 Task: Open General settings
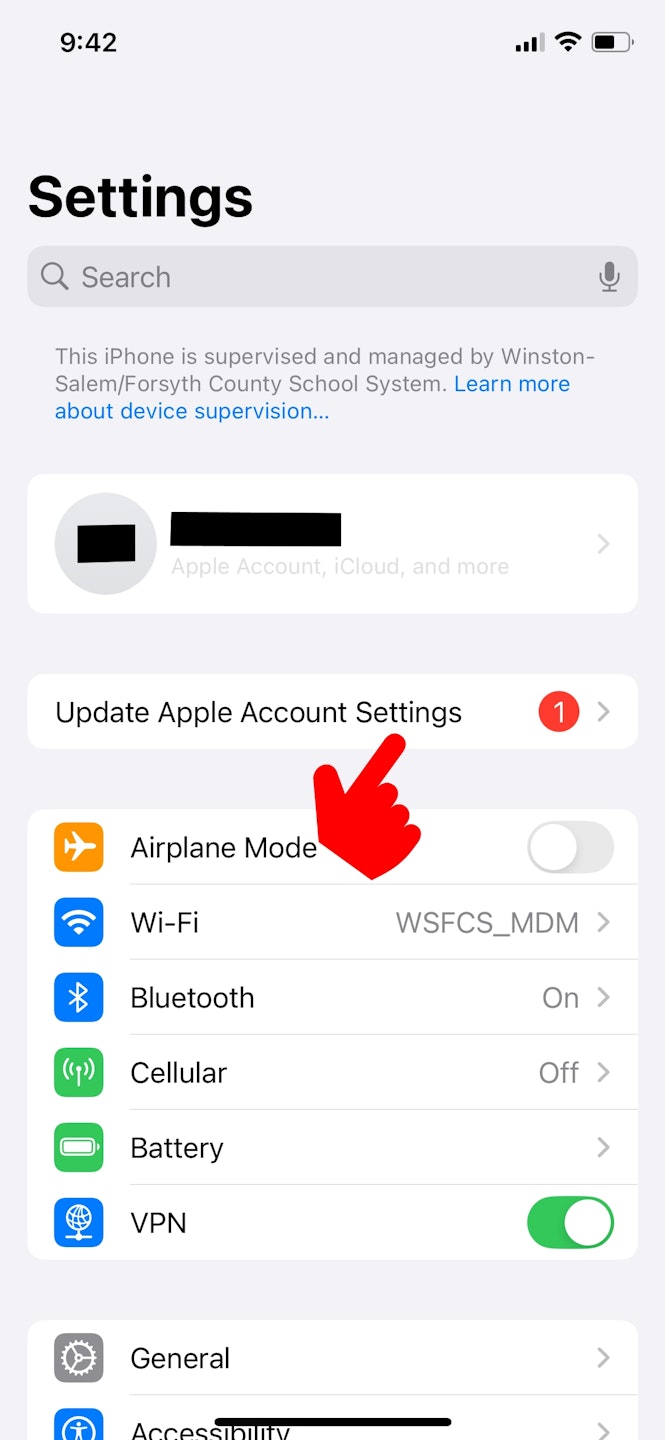(x=332, y=1358)
